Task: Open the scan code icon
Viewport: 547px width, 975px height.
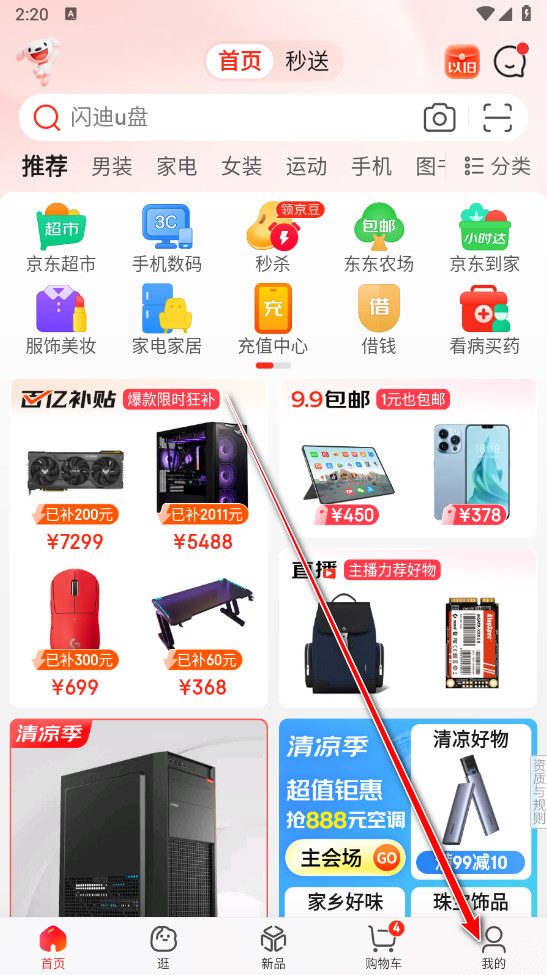Action: (x=497, y=118)
